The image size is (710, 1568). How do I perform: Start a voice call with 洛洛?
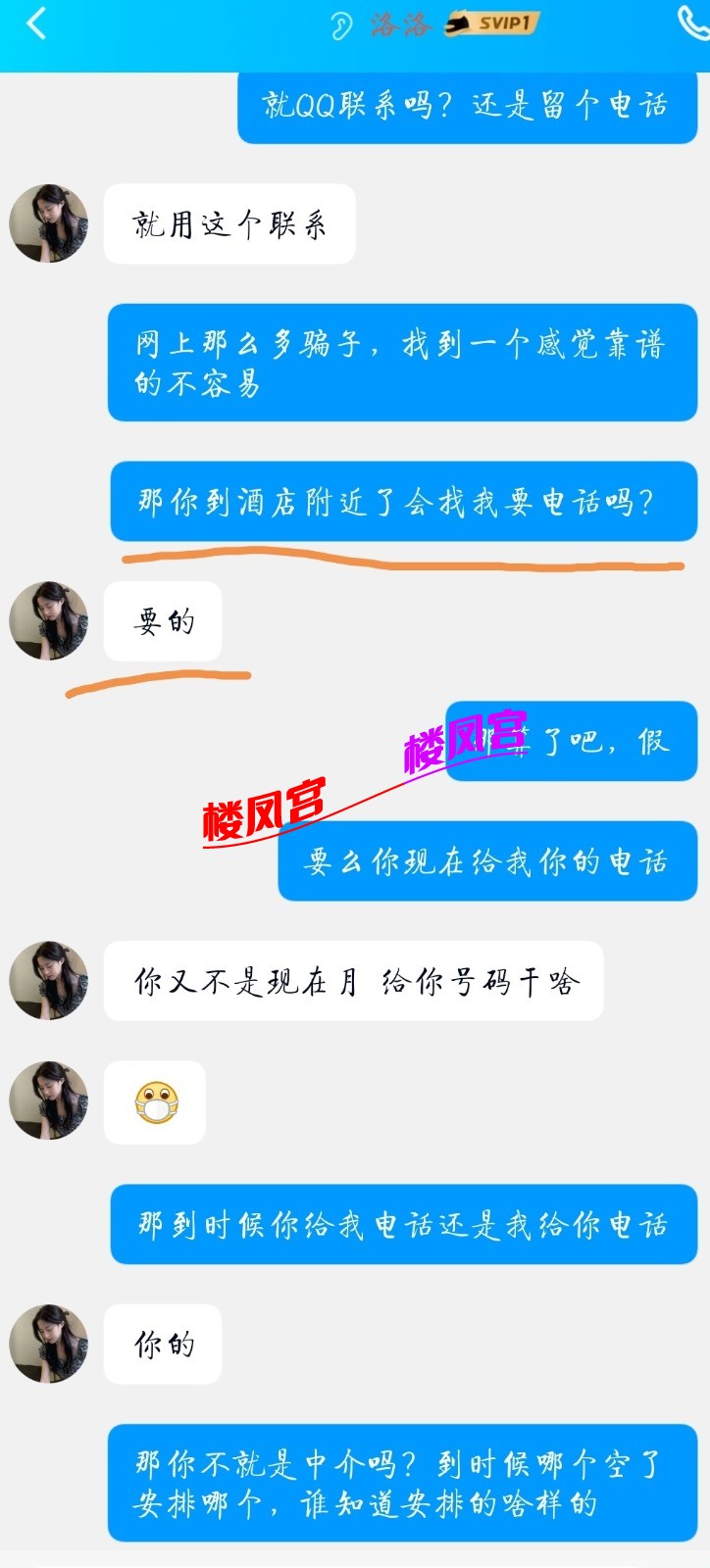pyautogui.click(x=692, y=24)
